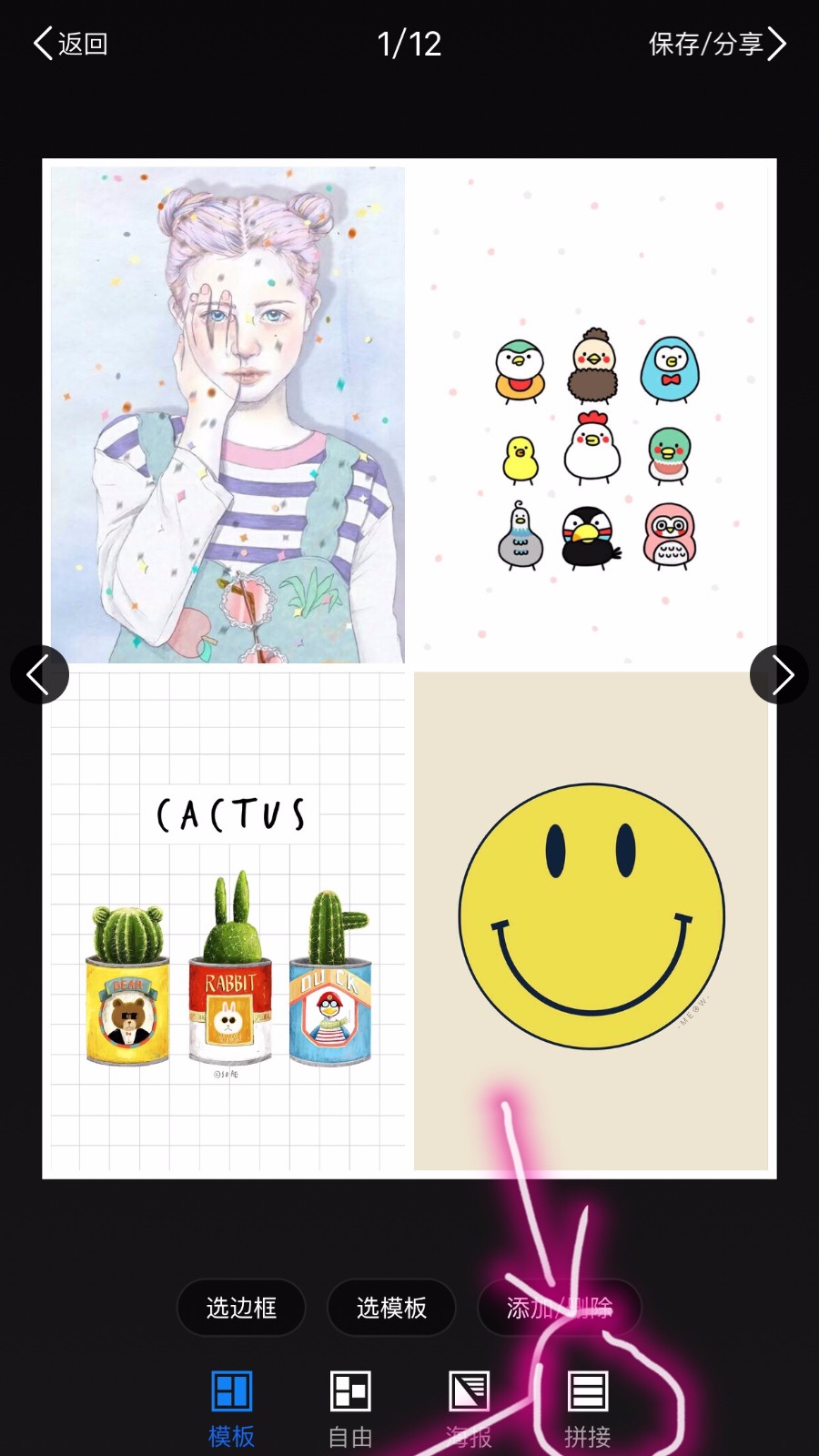Image resolution: width=819 pixels, height=1456 pixels.
Task: Show the previous template with left arrow
Action: 39,674
